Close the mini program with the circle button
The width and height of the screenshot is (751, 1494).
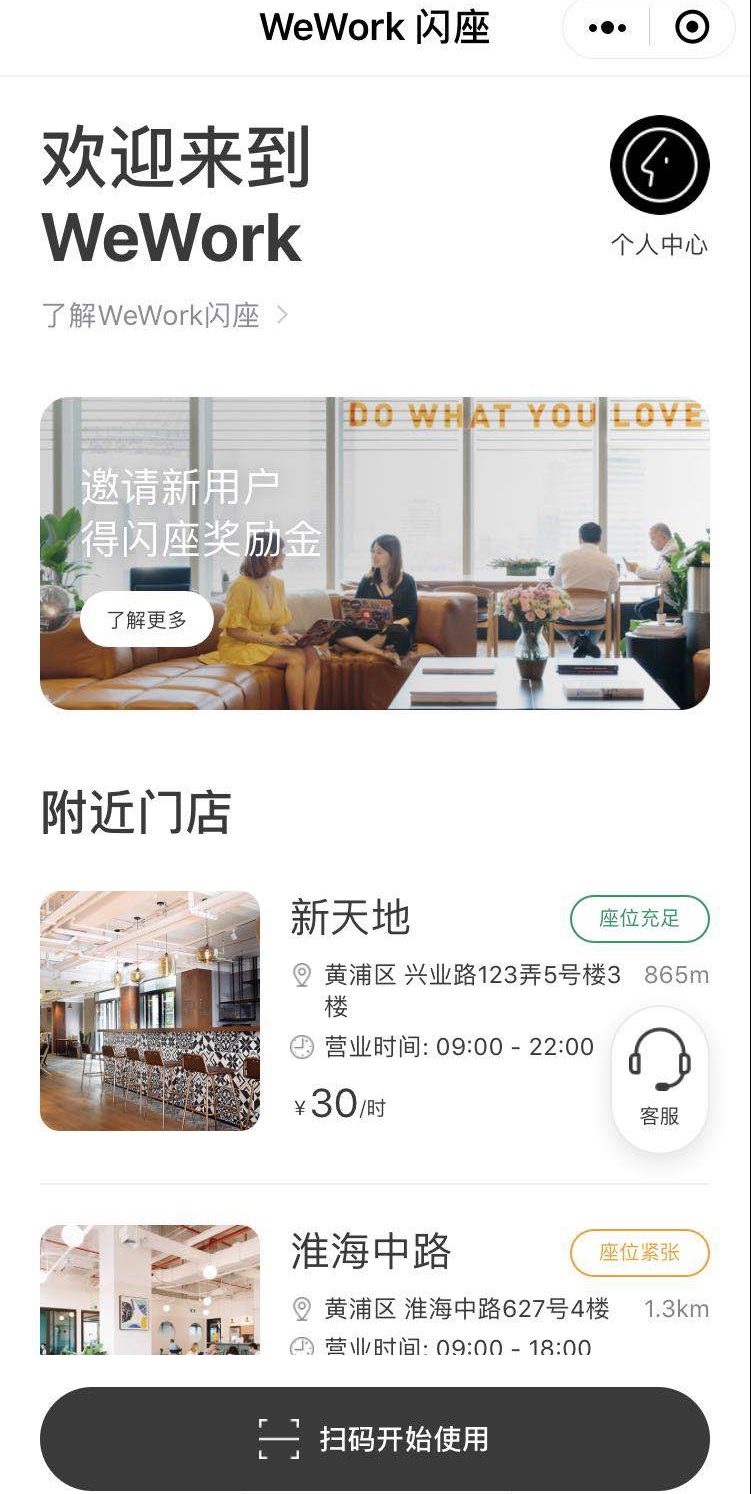(692, 28)
